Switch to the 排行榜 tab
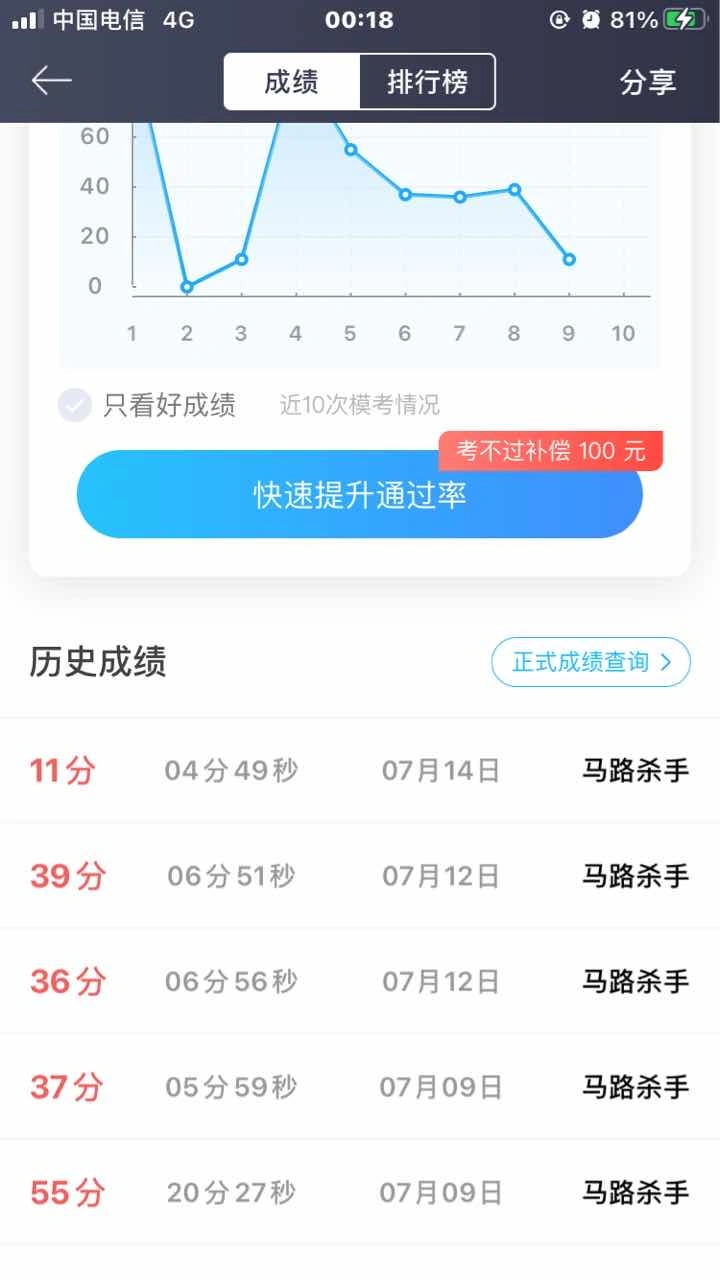 427,82
